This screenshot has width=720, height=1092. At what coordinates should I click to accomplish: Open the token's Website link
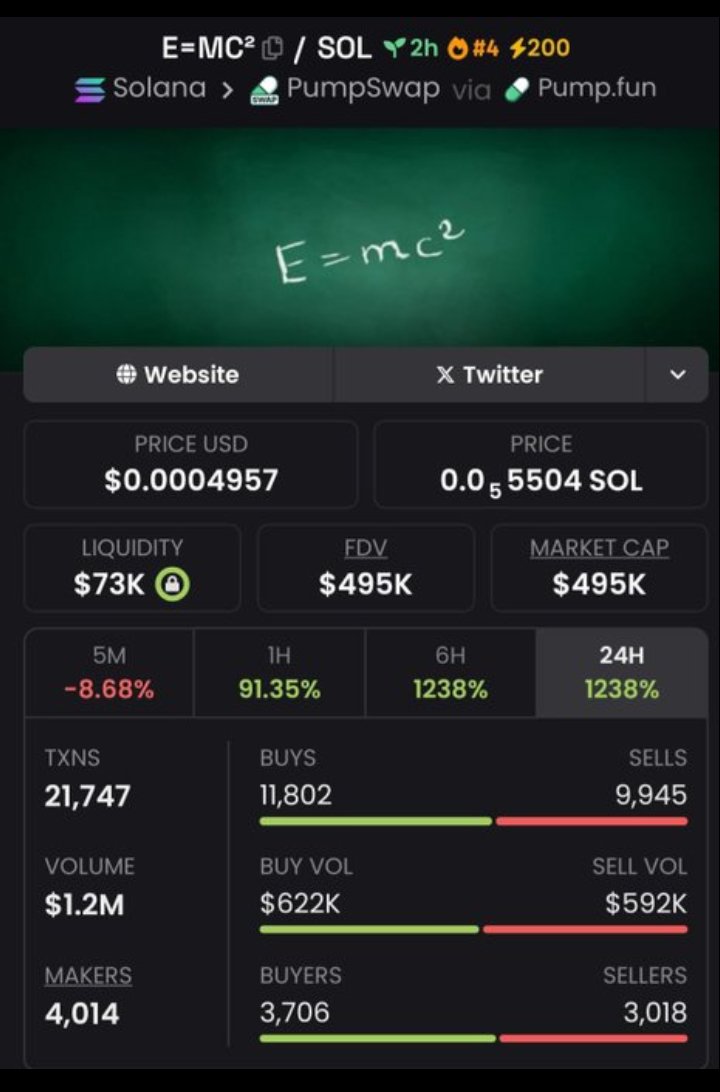178,375
